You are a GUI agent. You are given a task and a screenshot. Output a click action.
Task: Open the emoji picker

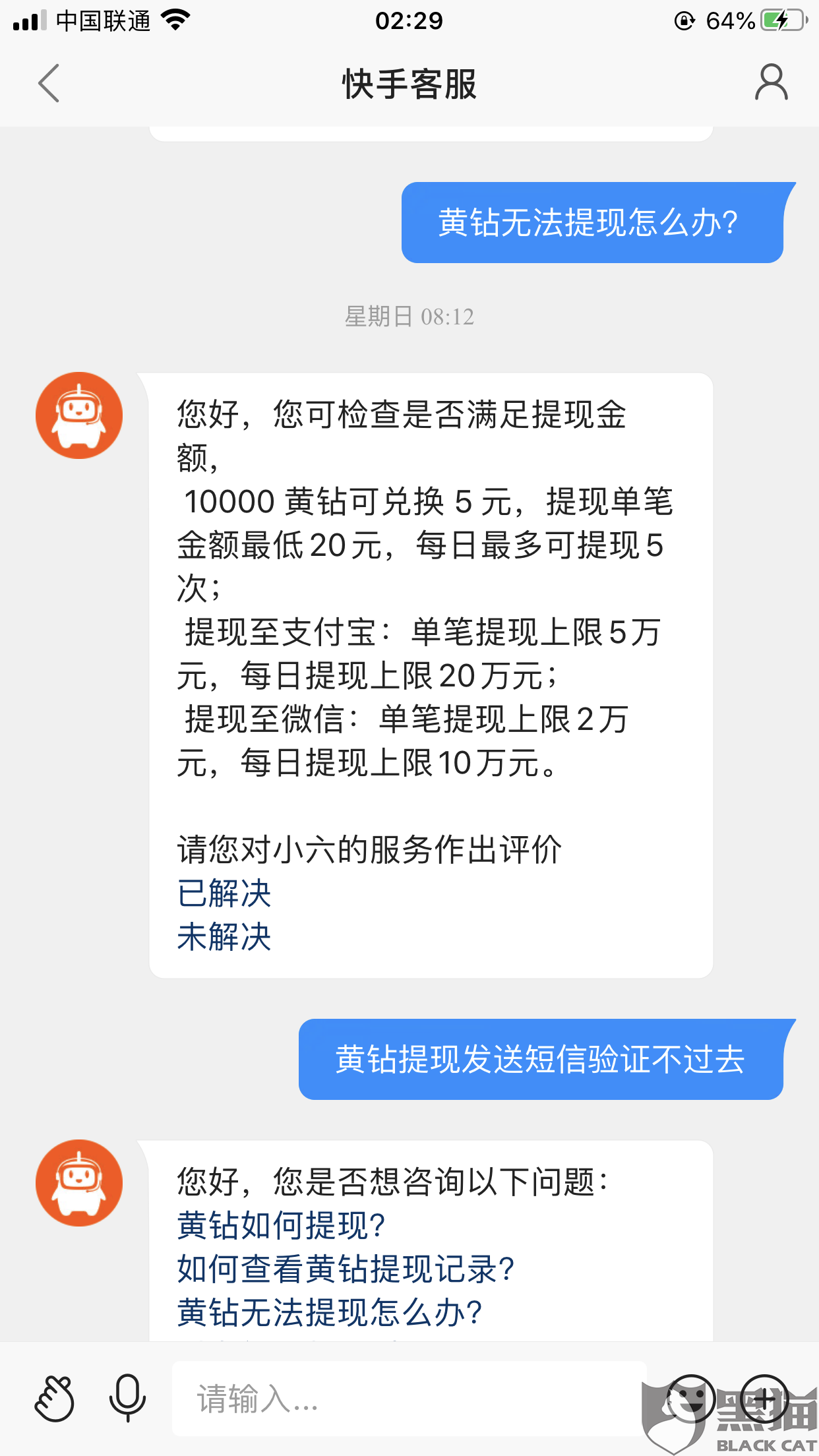click(690, 1398)
